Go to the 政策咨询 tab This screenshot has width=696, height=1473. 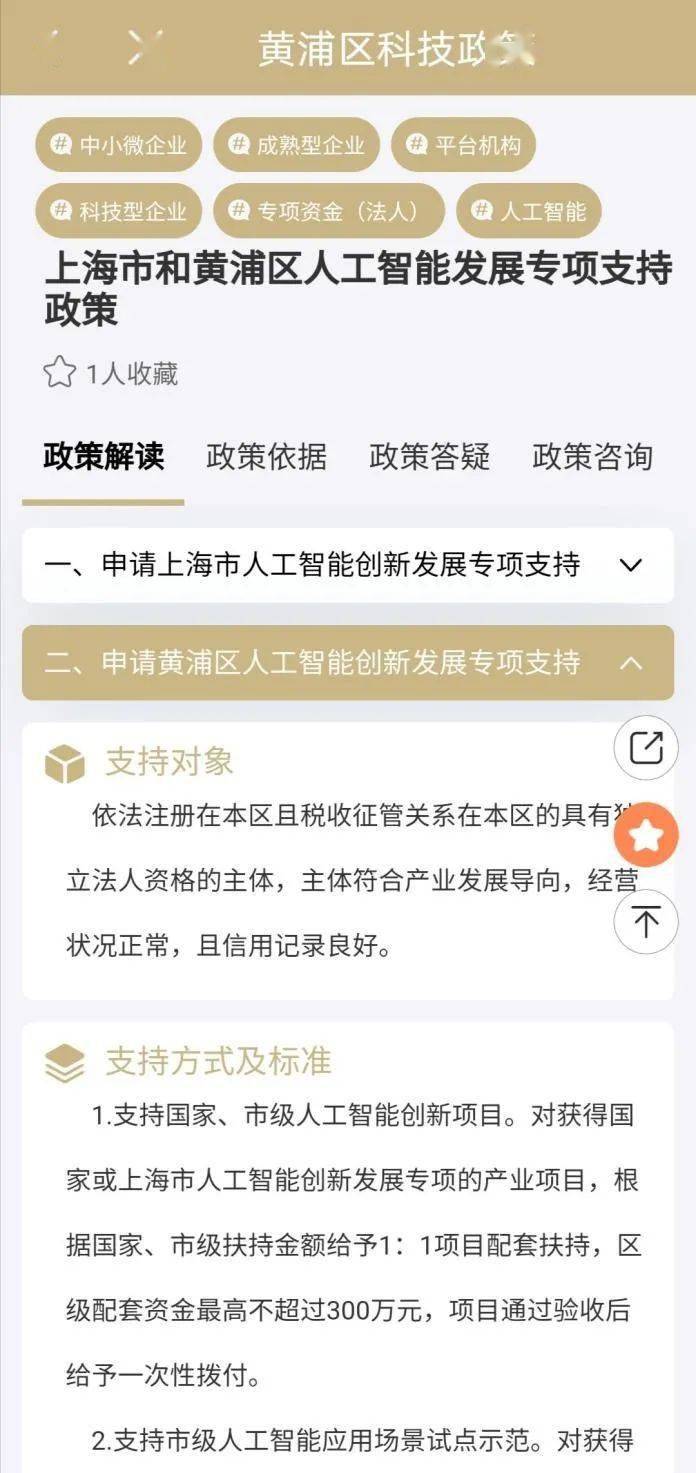pyautogui.click(x=592, y=456)
